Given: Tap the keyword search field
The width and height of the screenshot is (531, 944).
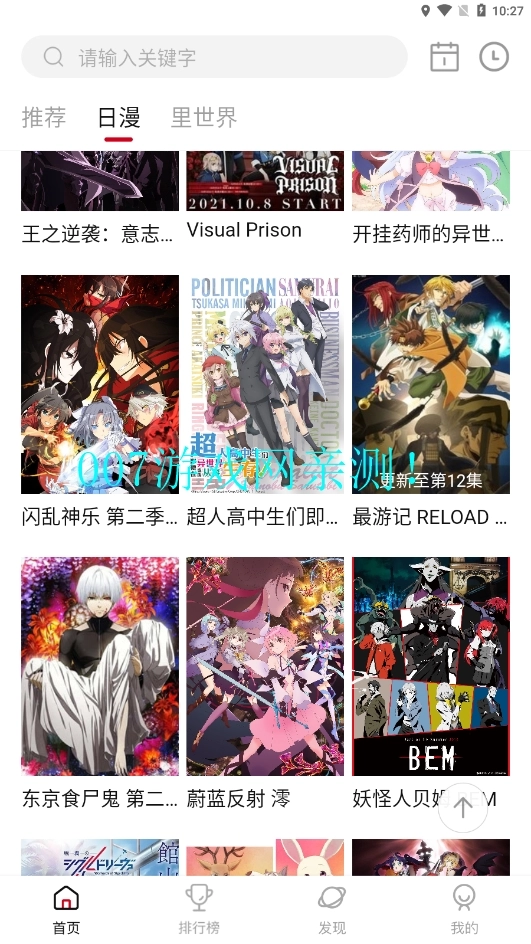Looking at the screenshot, I should [214, 57].
